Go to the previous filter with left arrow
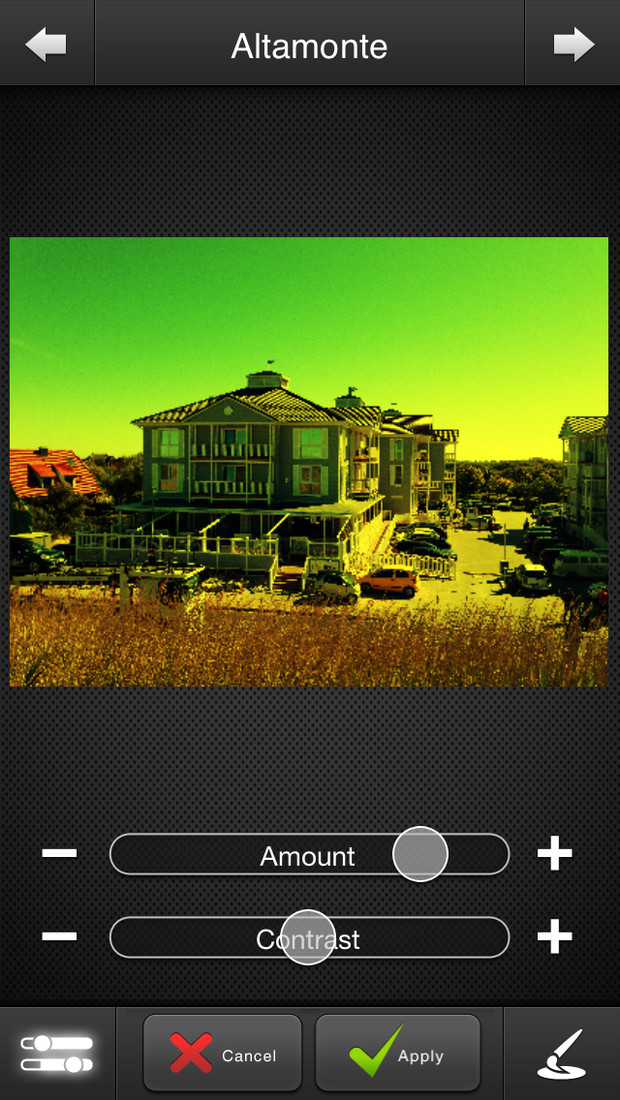Viewport: 620px width, 1100px height. (x=46, y=45)
